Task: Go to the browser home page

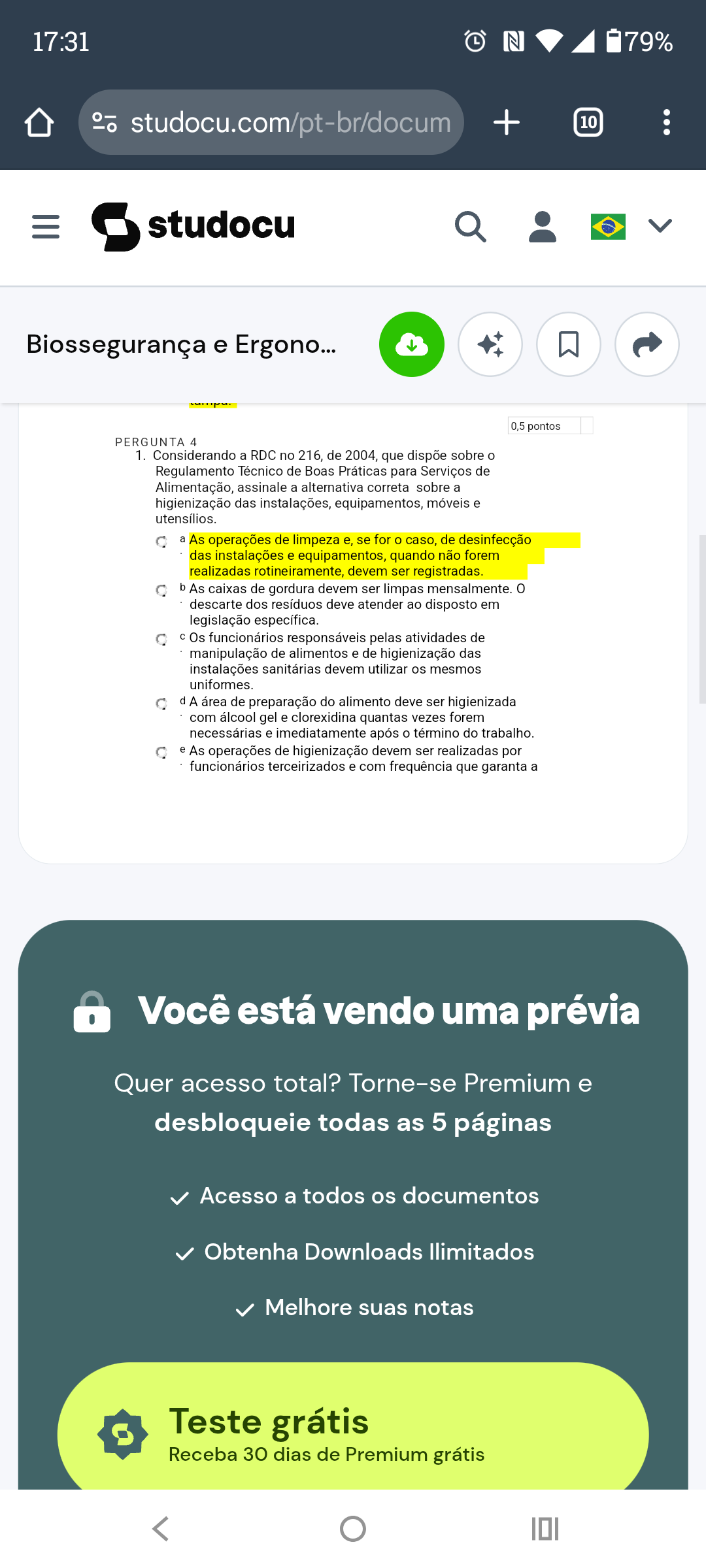Action: coord(39,122)
